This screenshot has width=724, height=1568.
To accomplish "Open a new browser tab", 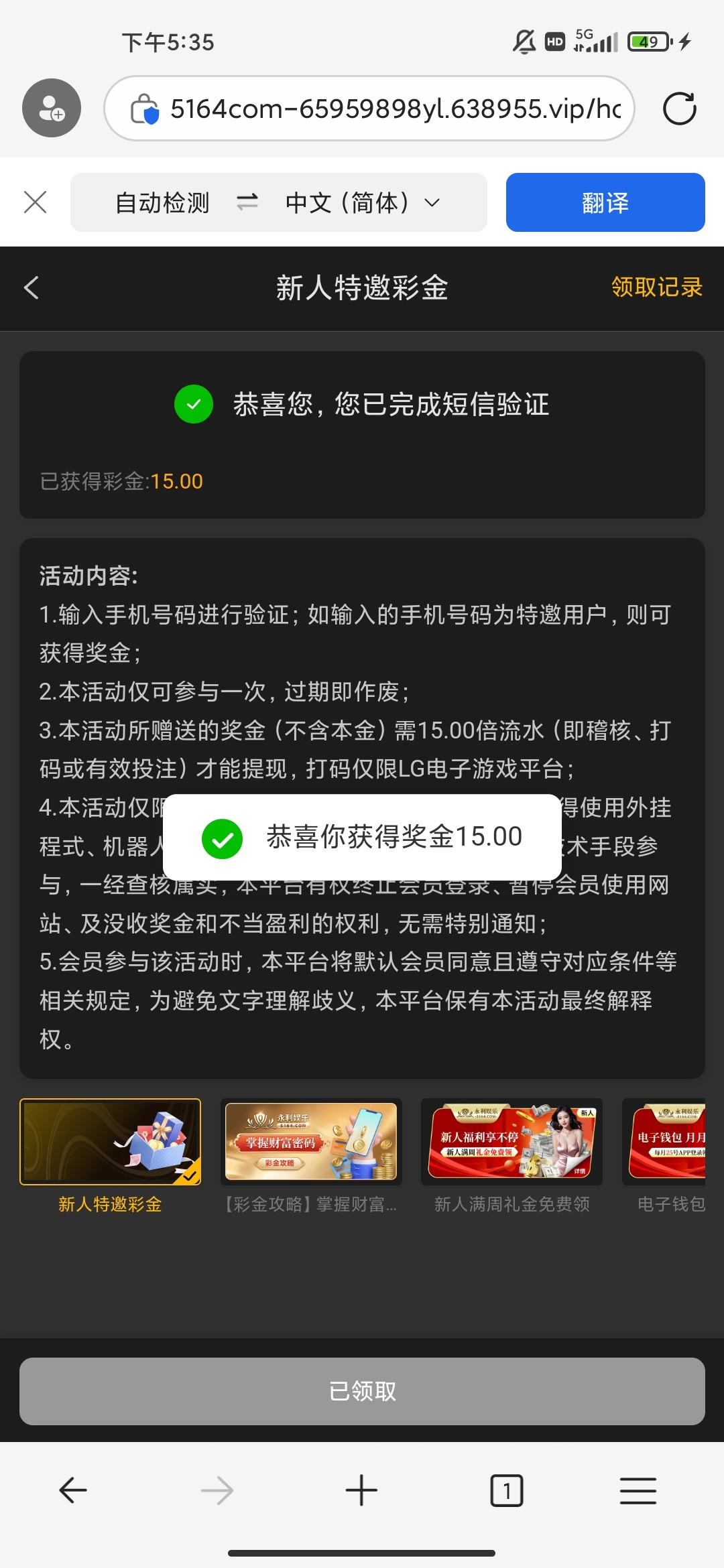I will coord(361,1491).
